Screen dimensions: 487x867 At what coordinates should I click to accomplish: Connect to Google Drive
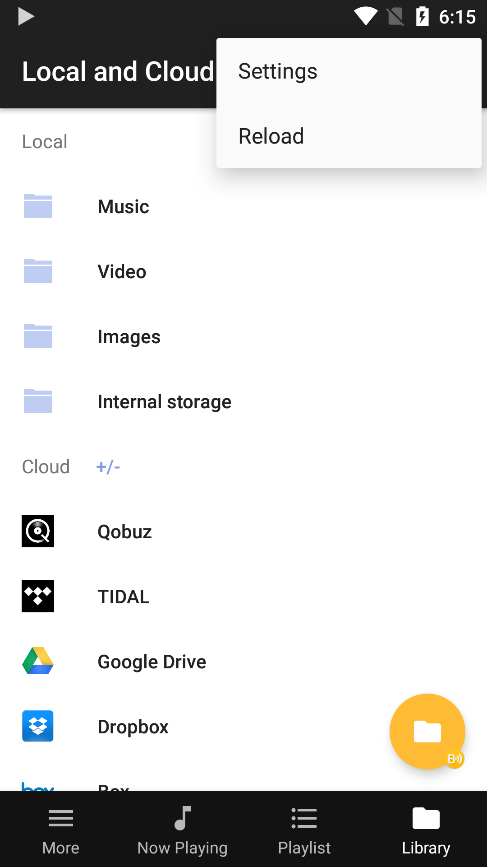[x=243, y=661]
